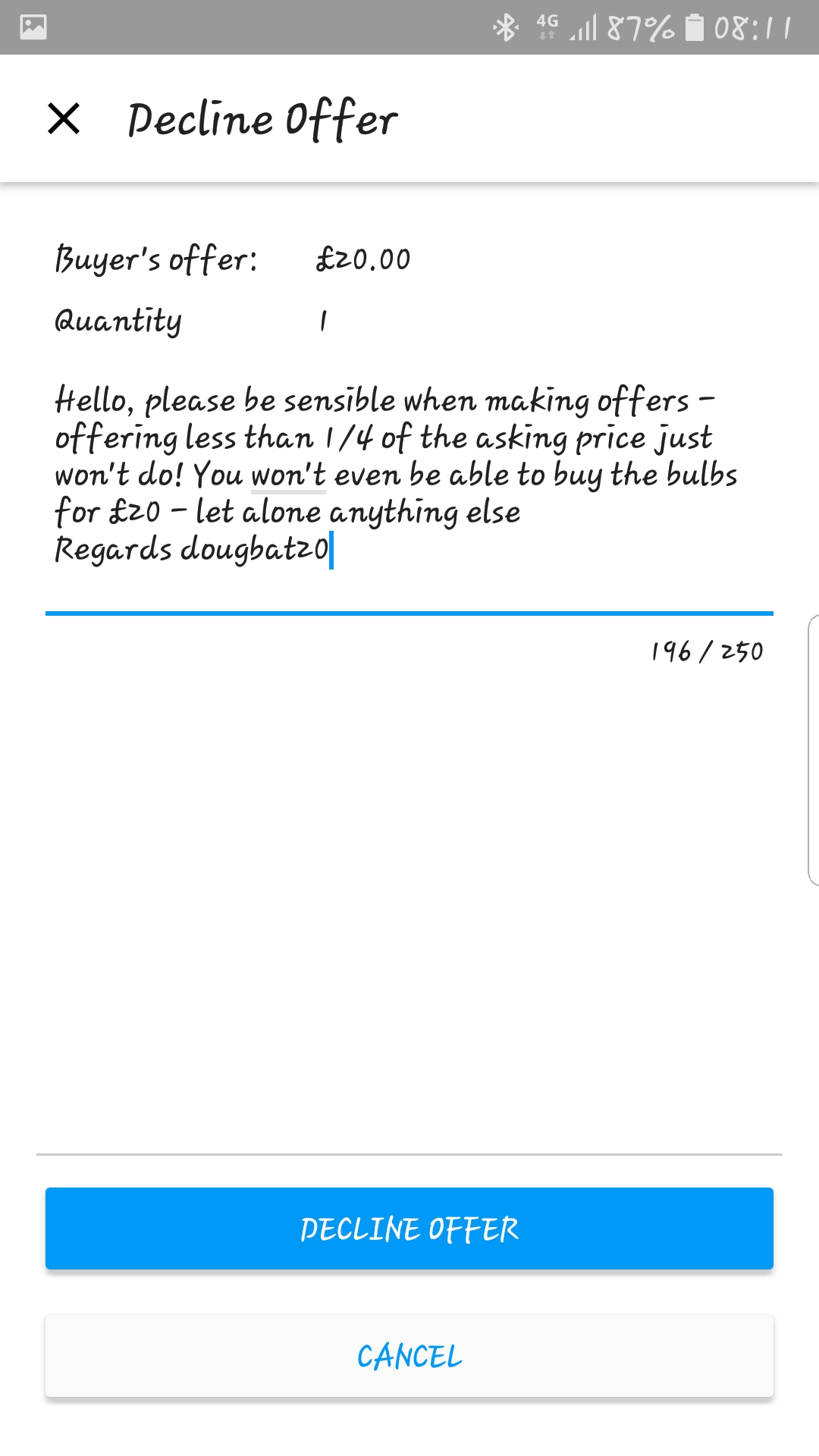Tap the blue underline of the message field
The image size is (819, 1456).
tap(409, 611)
